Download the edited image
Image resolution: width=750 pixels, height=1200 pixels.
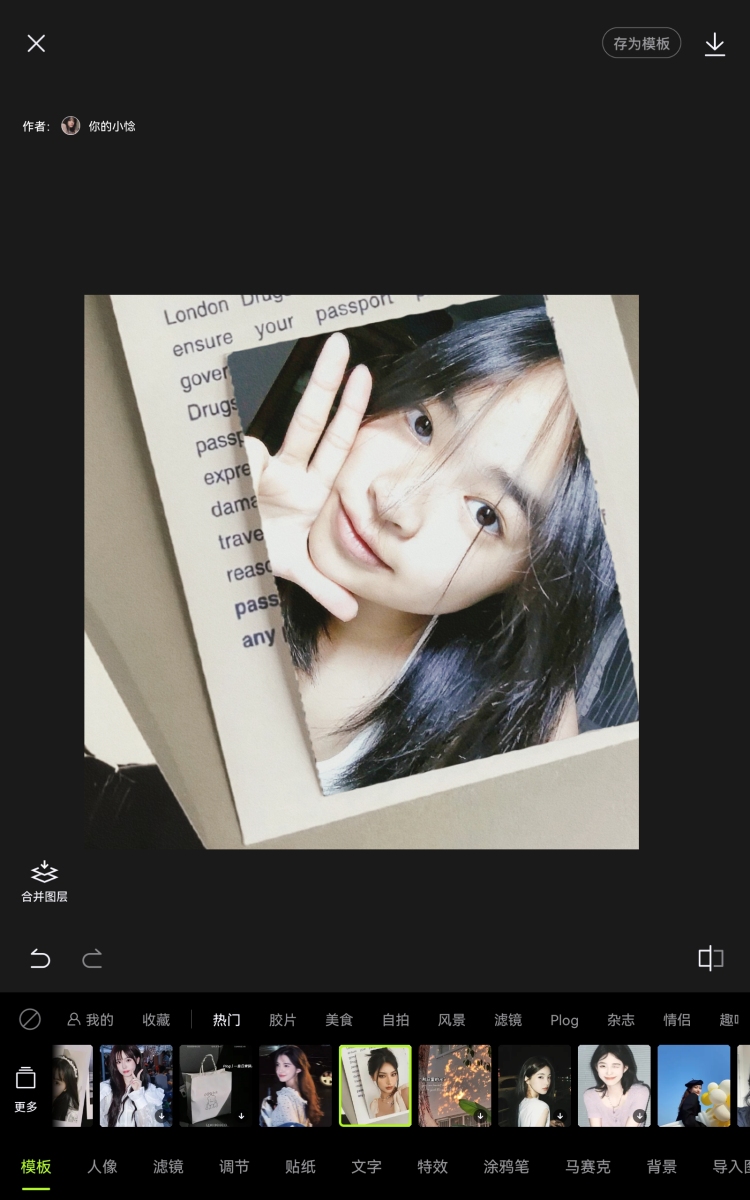coord(714,43)
